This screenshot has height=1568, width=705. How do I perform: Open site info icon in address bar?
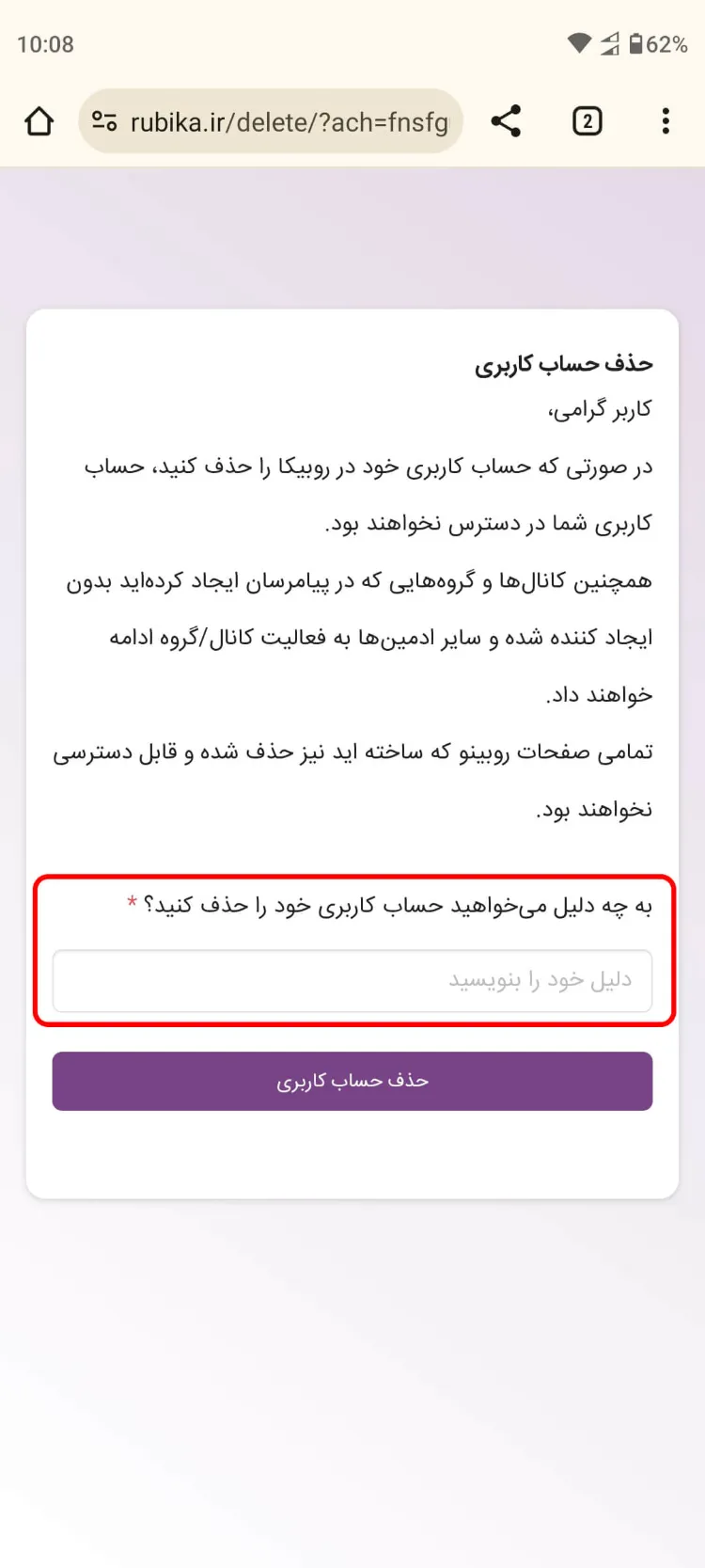coord(104,121)
